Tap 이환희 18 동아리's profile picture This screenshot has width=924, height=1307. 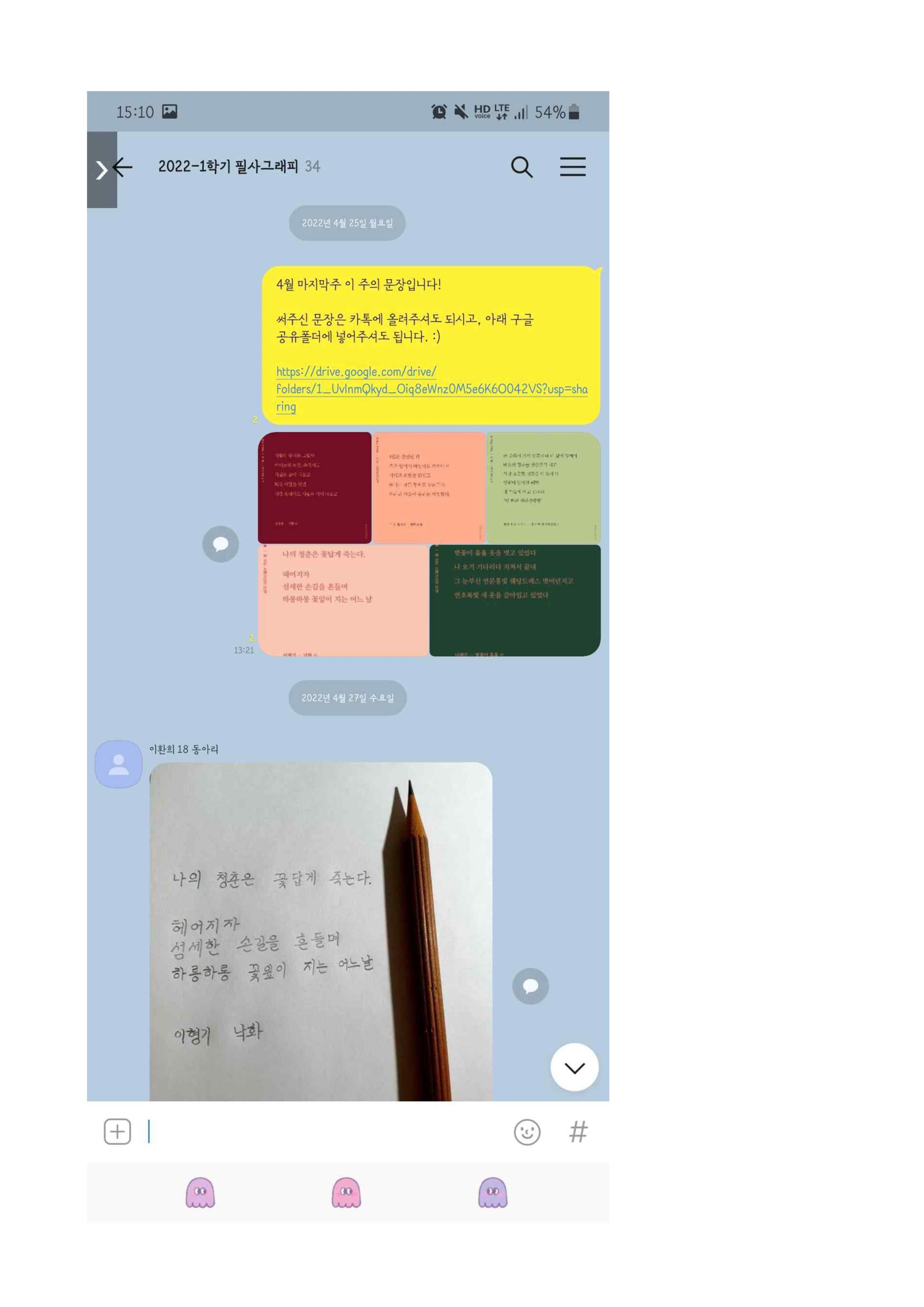[118, 764]
